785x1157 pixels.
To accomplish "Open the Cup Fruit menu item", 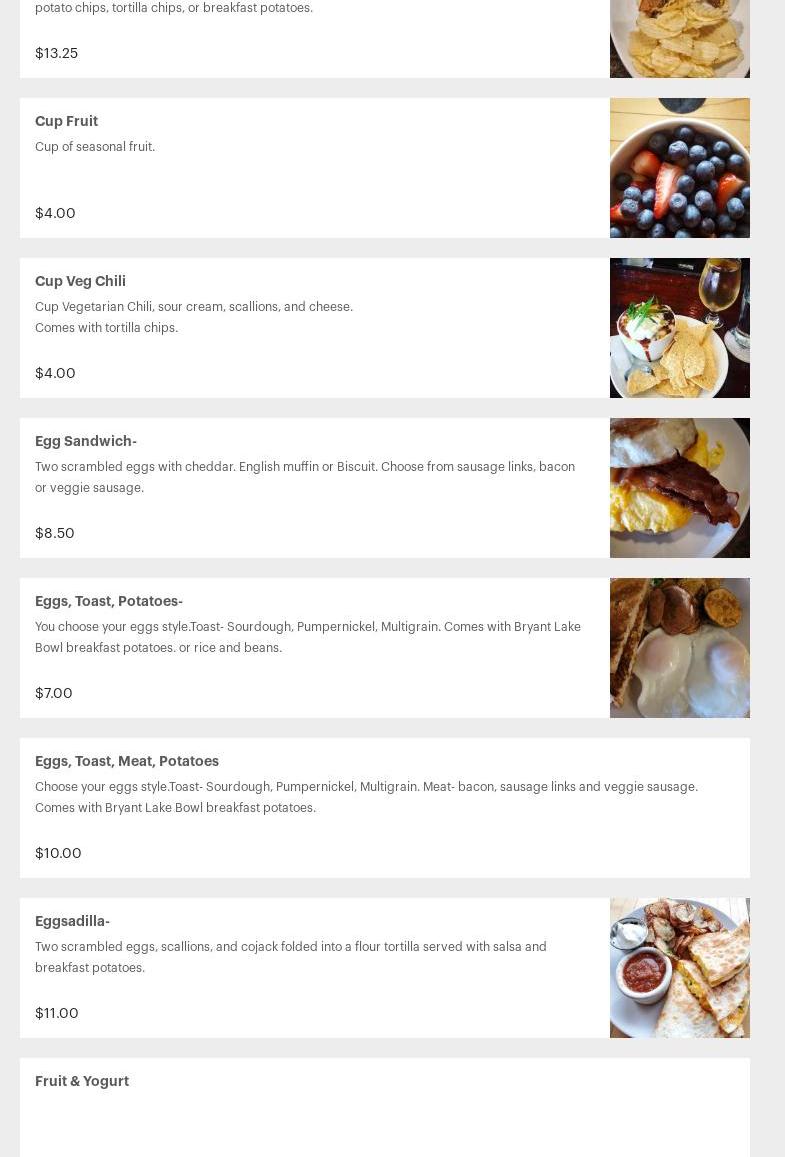I will click(66, 122).
